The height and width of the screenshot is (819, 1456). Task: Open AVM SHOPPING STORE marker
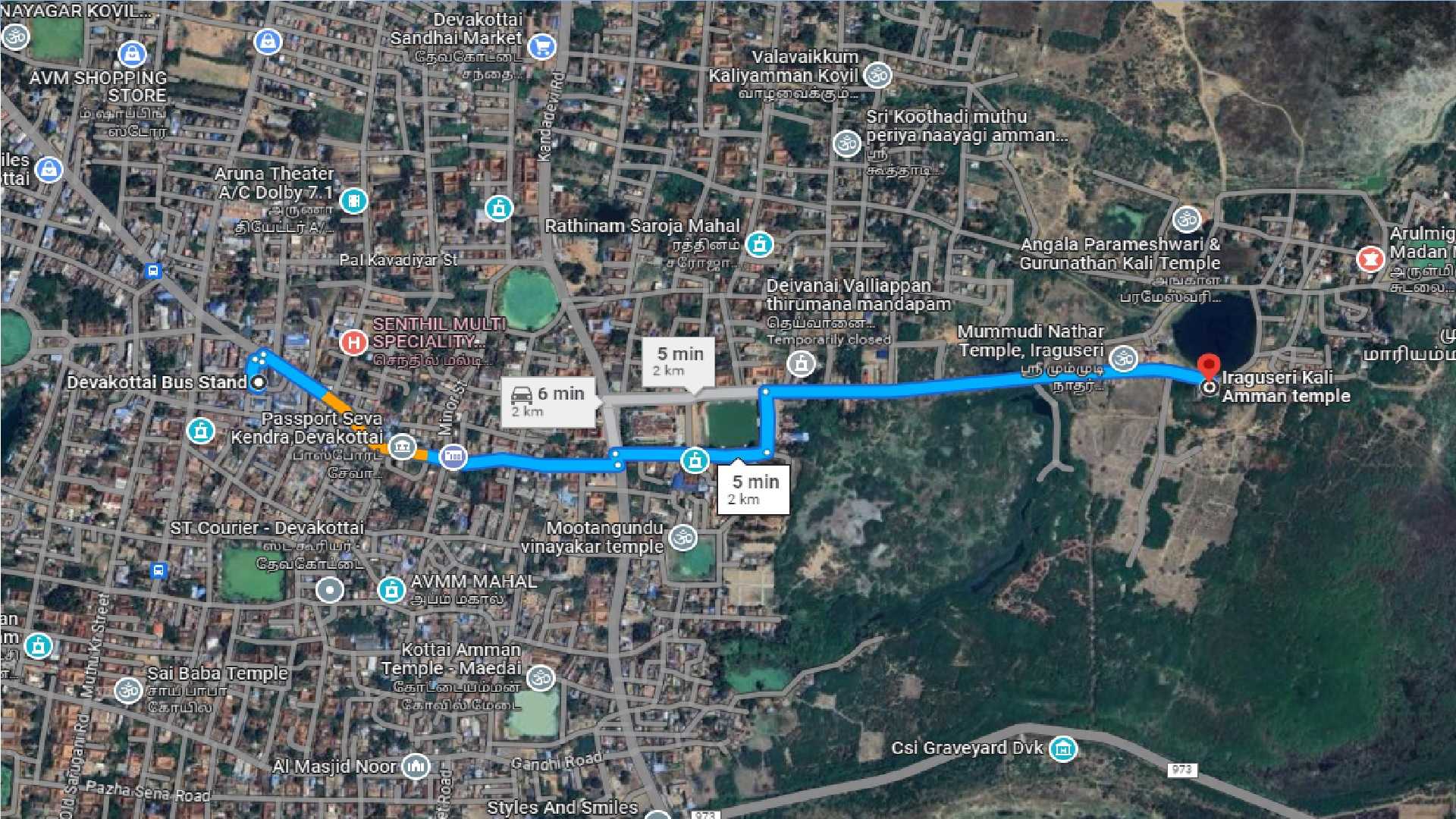[x=132, y=54]
